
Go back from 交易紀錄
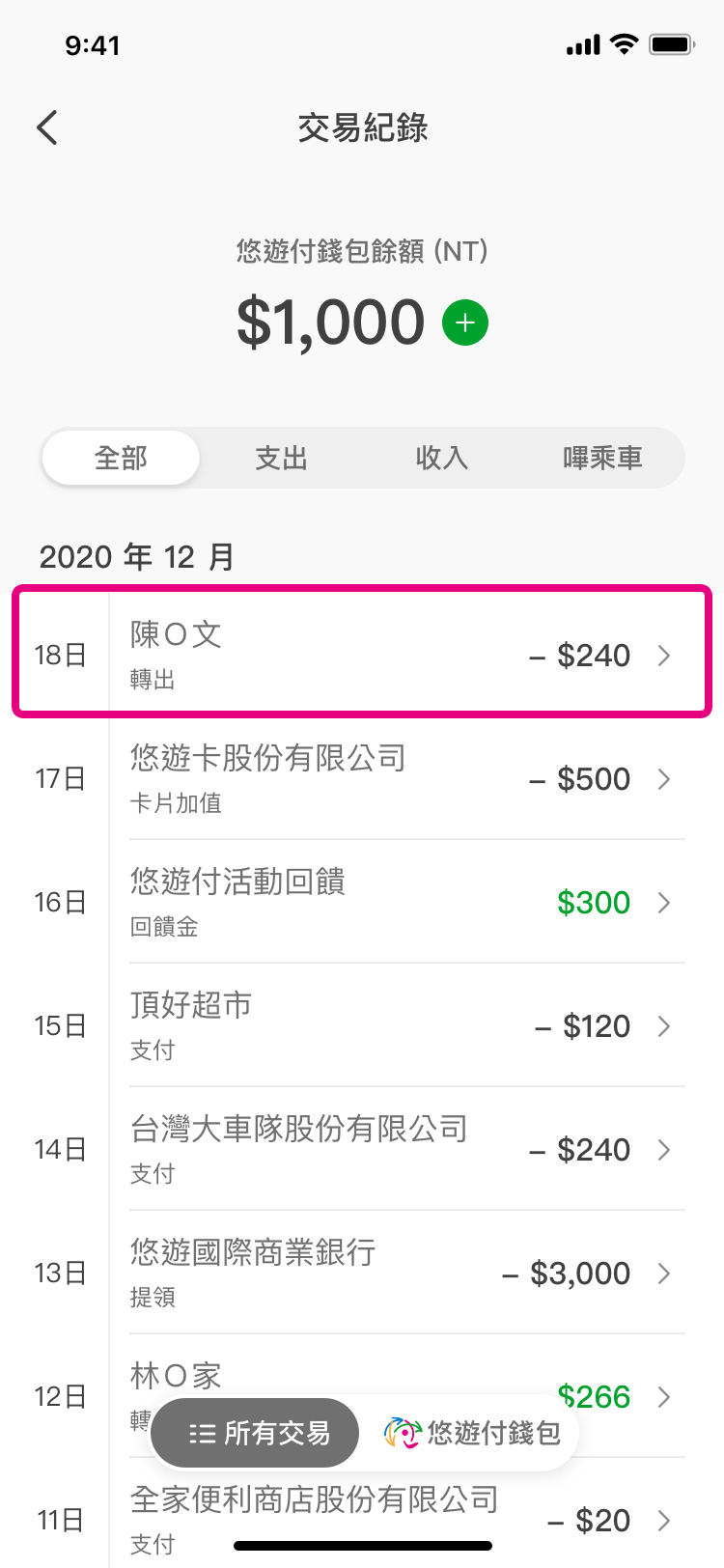pyautogui.click(x=47, y=127)
